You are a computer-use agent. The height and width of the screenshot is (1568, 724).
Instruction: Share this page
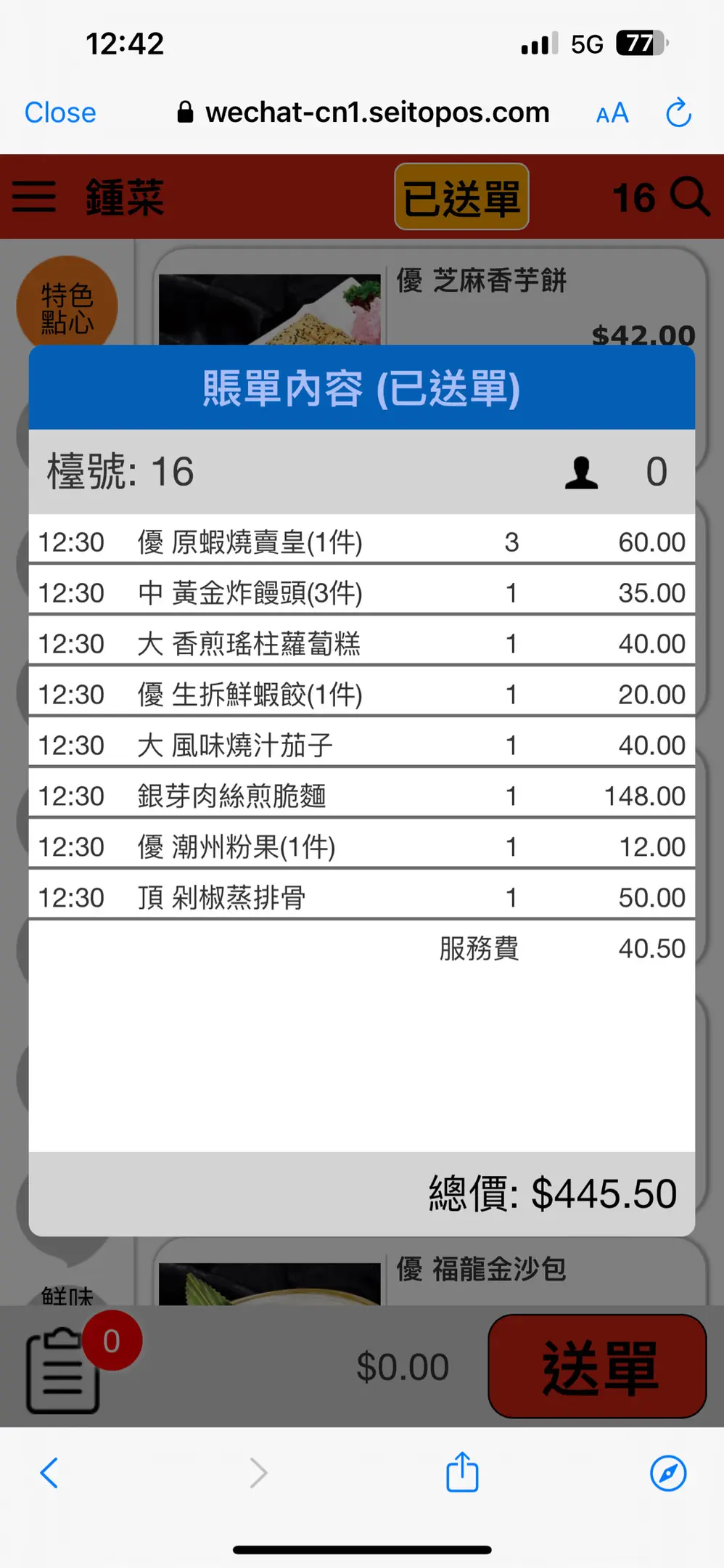(x=461, y=1472)
